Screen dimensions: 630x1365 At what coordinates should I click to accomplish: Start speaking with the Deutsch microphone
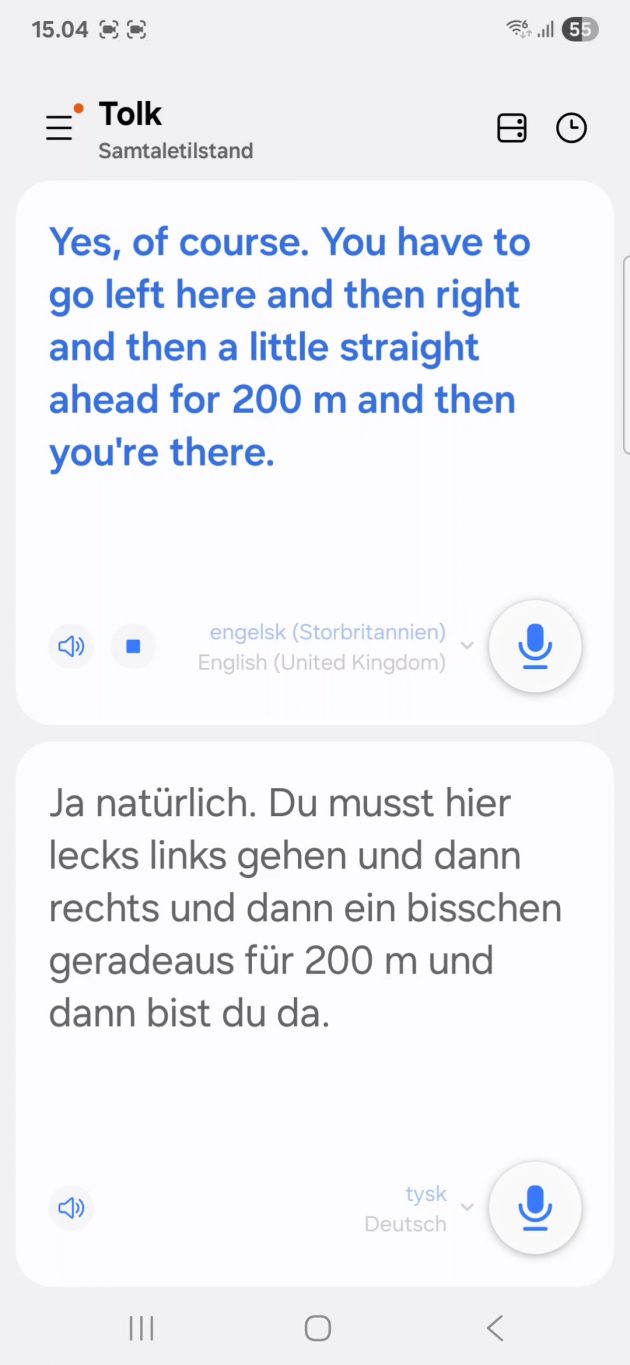coord(535,1208)
